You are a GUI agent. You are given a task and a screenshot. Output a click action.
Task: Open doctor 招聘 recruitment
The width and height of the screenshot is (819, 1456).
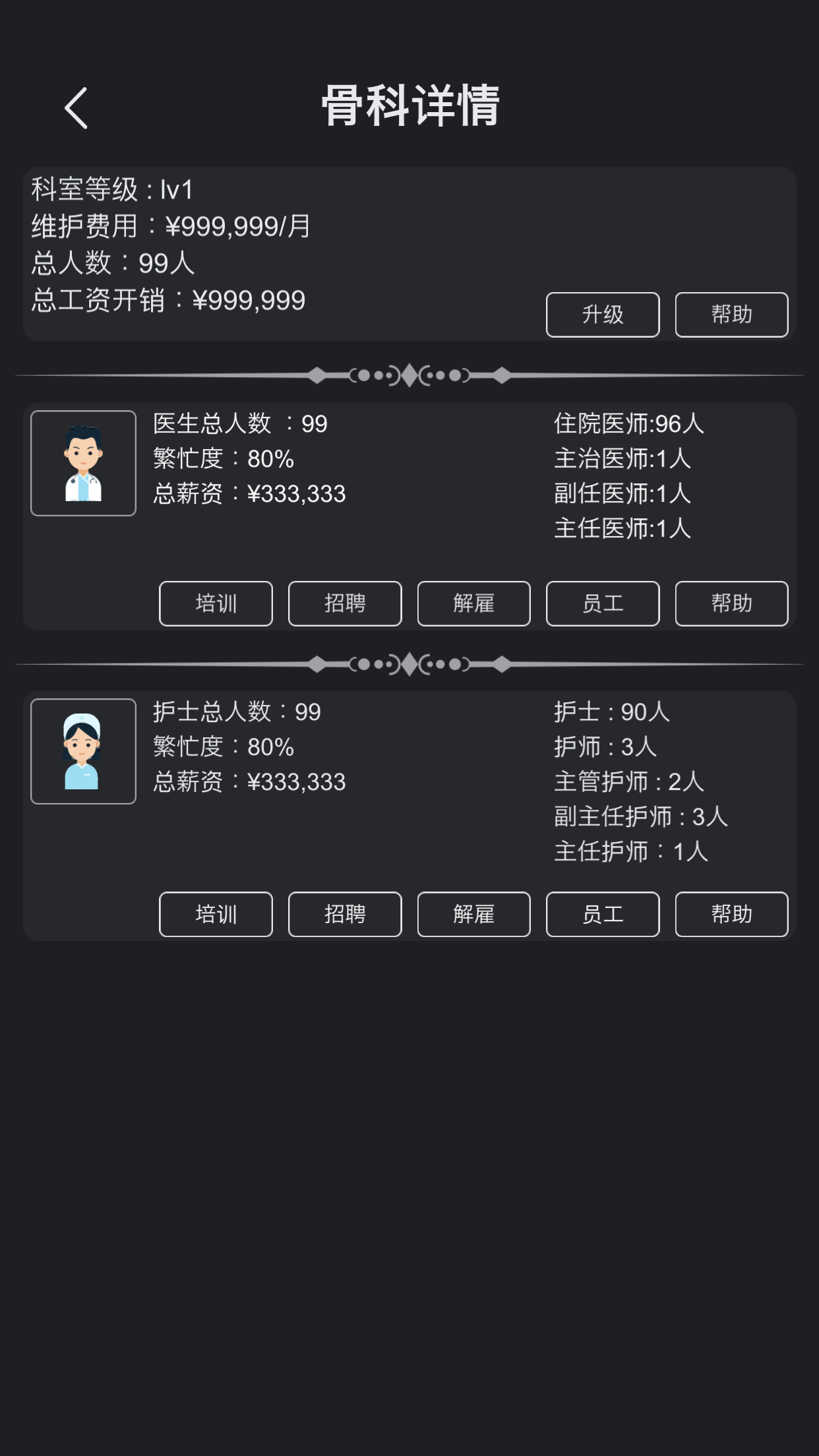[x=345, y=603]
